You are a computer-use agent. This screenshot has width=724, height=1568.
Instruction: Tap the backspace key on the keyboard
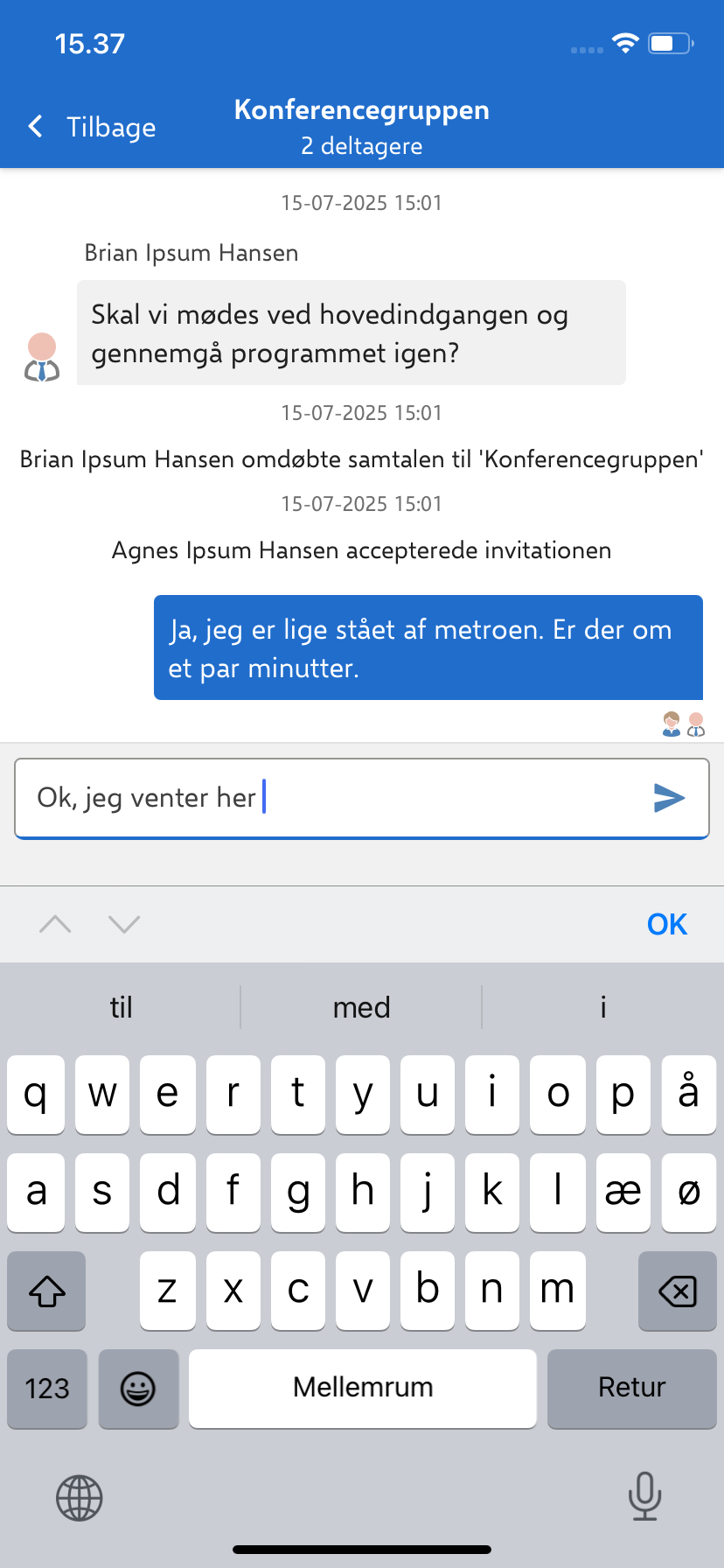(x=677, y=1291)
